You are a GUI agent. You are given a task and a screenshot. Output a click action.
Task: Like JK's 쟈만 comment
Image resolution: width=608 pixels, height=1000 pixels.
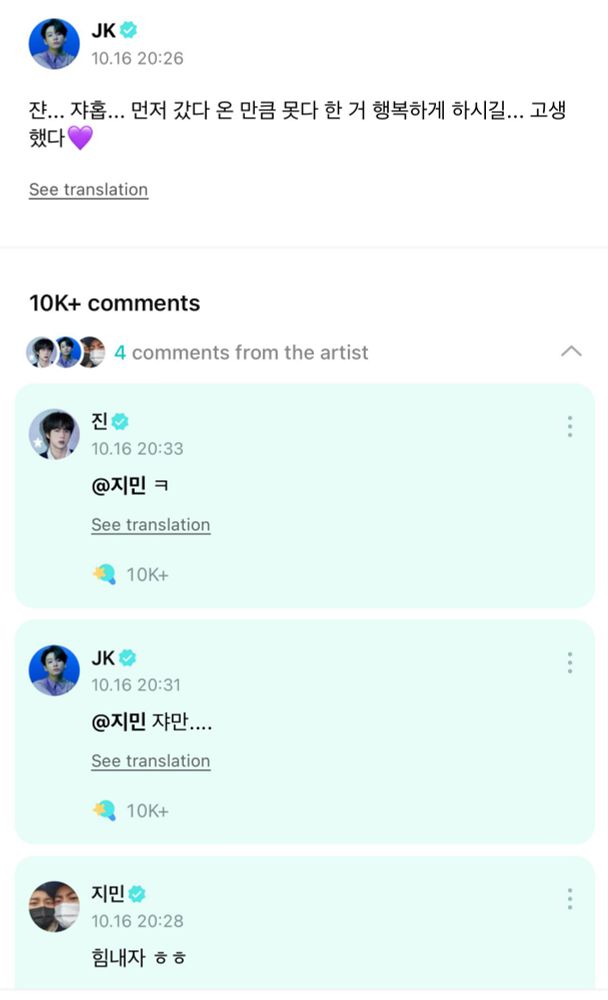click(x=104, y=810)
